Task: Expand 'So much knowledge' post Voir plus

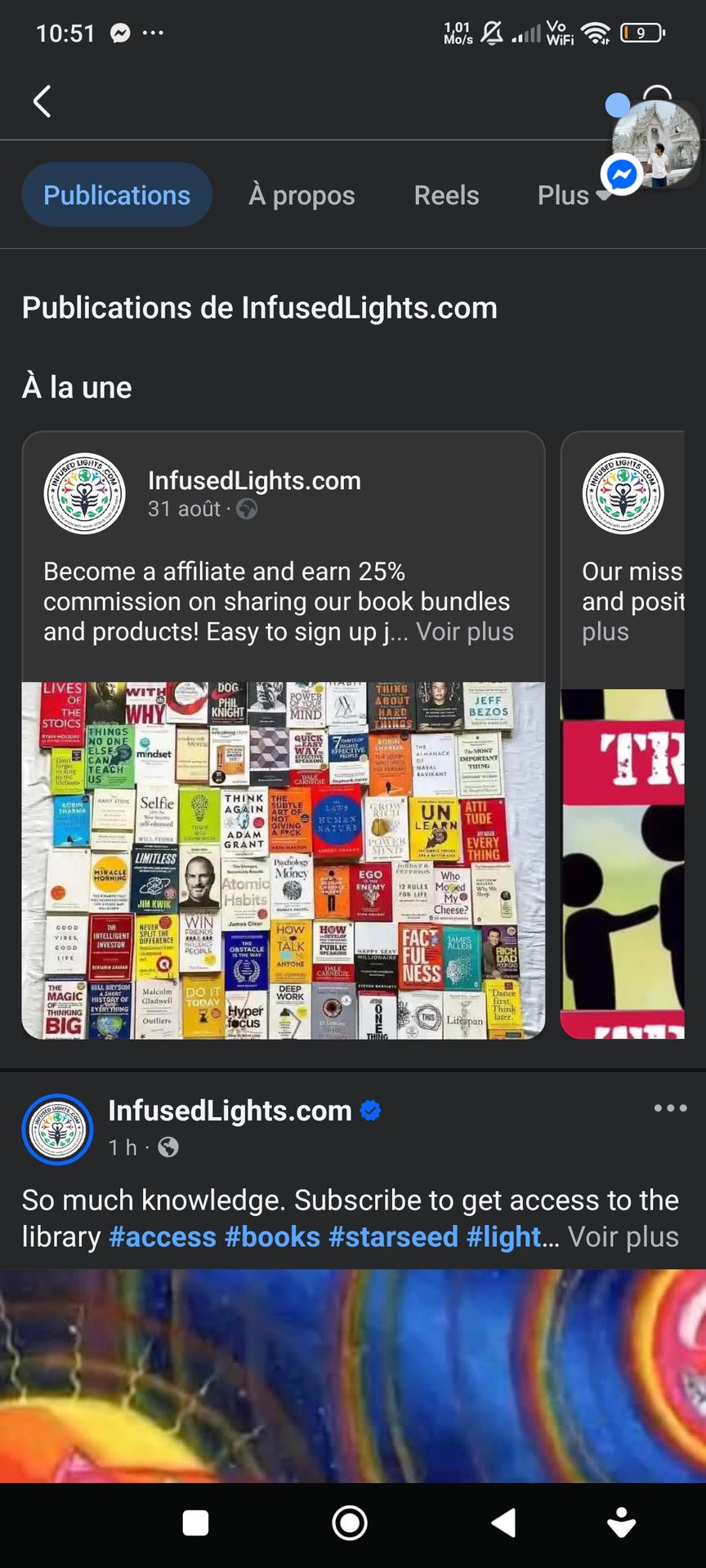Action: pyautogui.click(x=623, y=1237)
